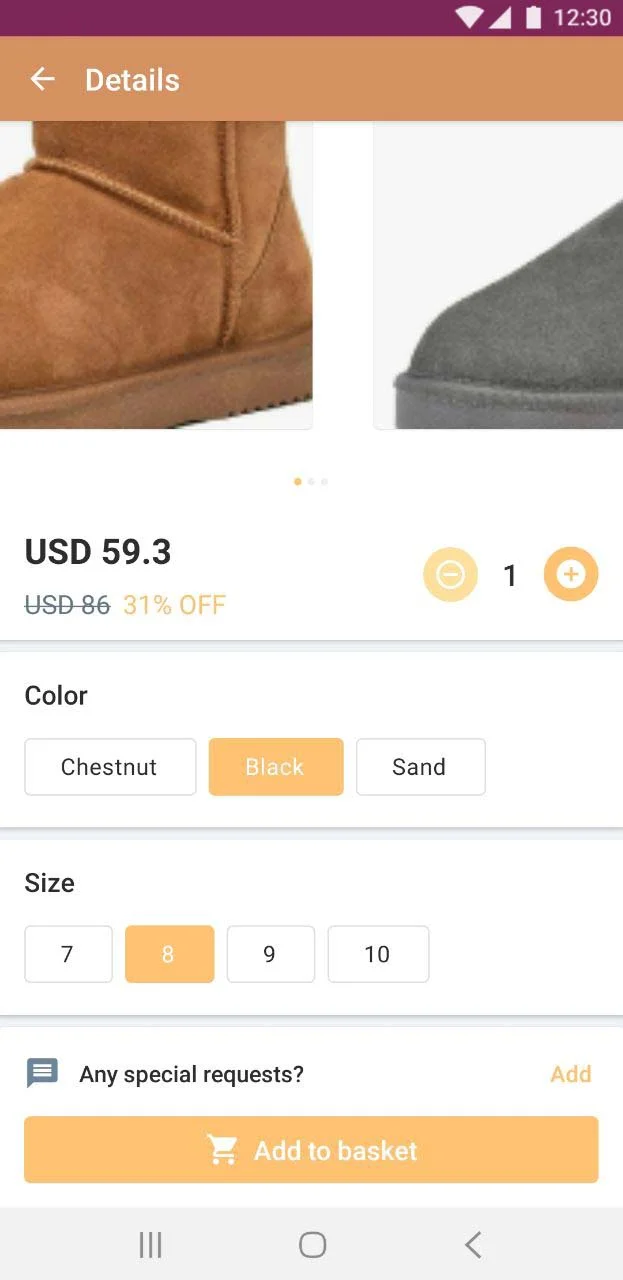Pick size 9
This screenshot has height=1280, width=623.
(270, 954)
